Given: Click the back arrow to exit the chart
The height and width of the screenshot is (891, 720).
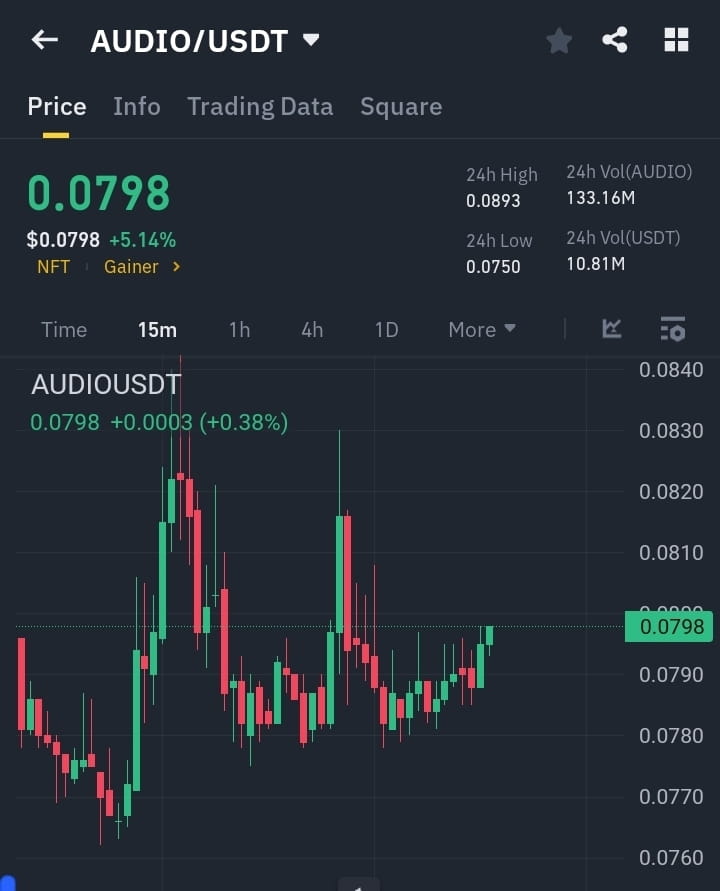Looking at the screenshot, I should pyautogui.click(x=42, y=39).
